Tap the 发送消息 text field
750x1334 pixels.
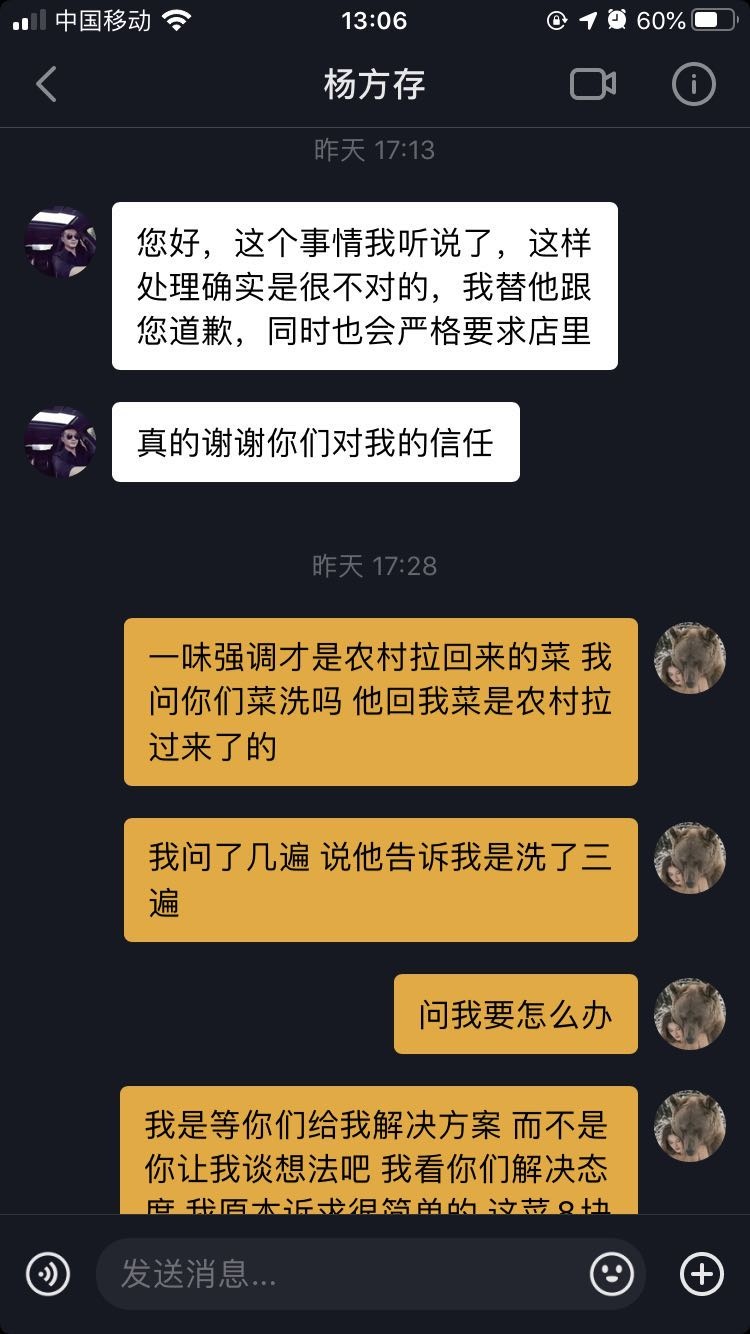click(x=340, y=1274)
